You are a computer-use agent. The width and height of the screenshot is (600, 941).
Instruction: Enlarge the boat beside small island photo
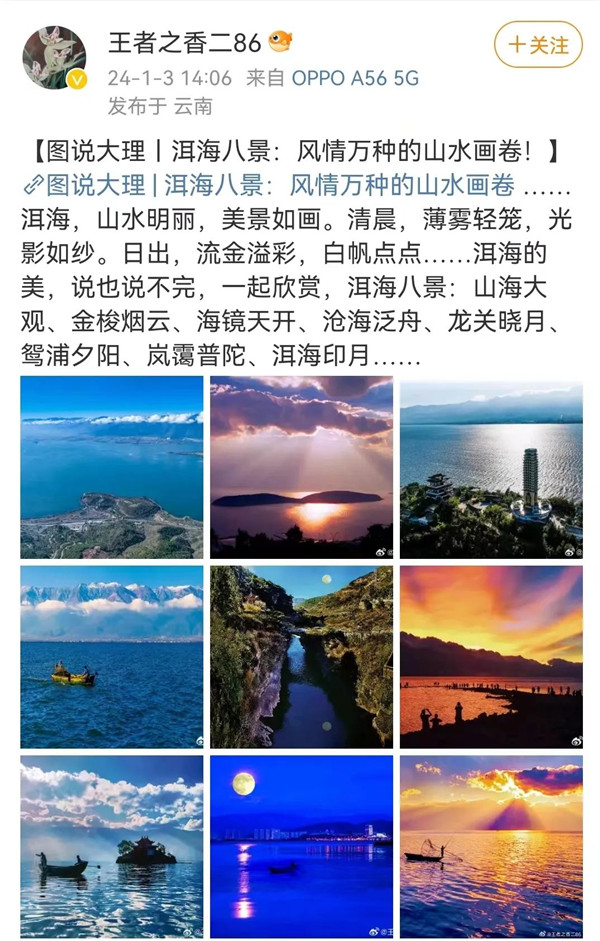pos(111,846)
